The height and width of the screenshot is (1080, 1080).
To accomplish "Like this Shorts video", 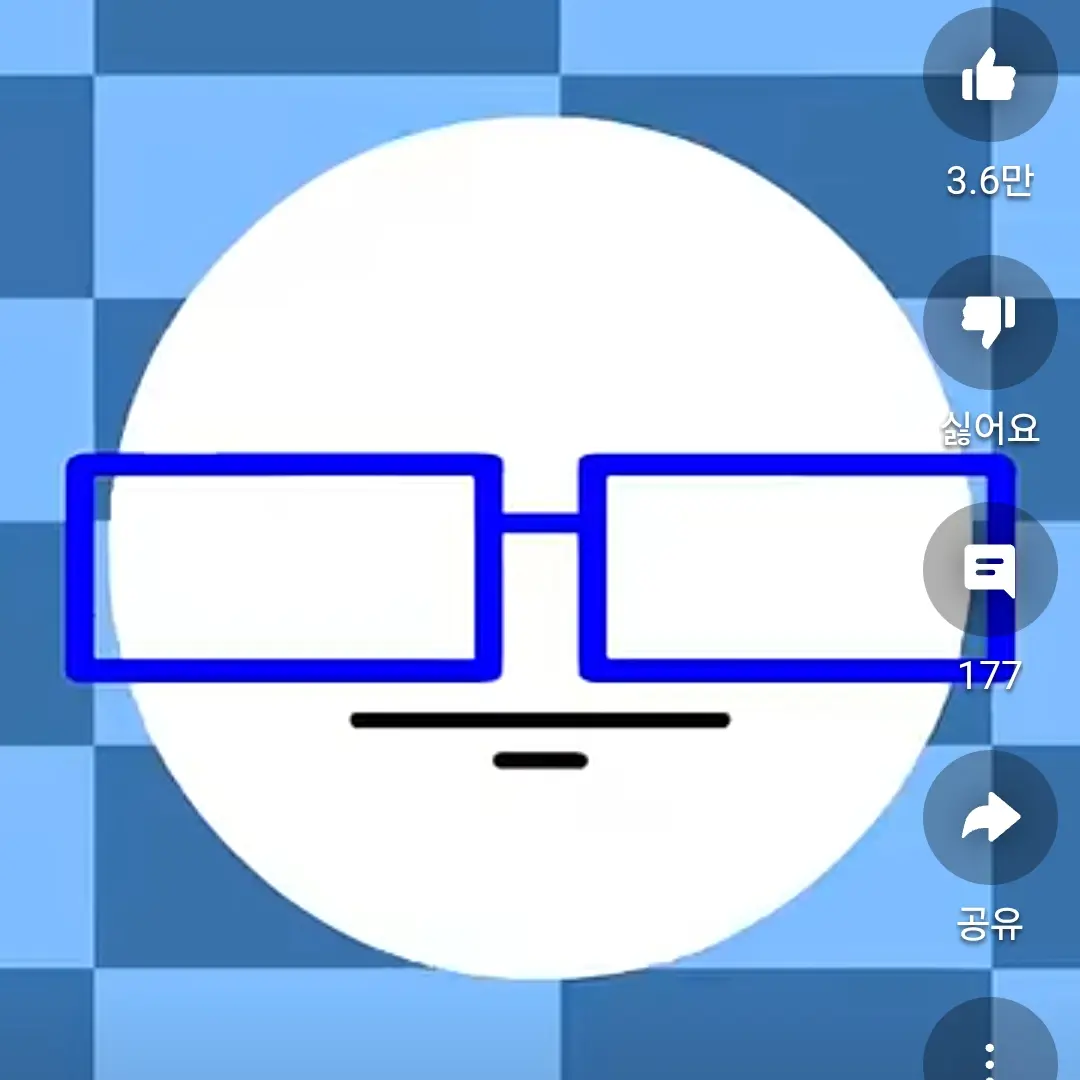I will 989,76.
